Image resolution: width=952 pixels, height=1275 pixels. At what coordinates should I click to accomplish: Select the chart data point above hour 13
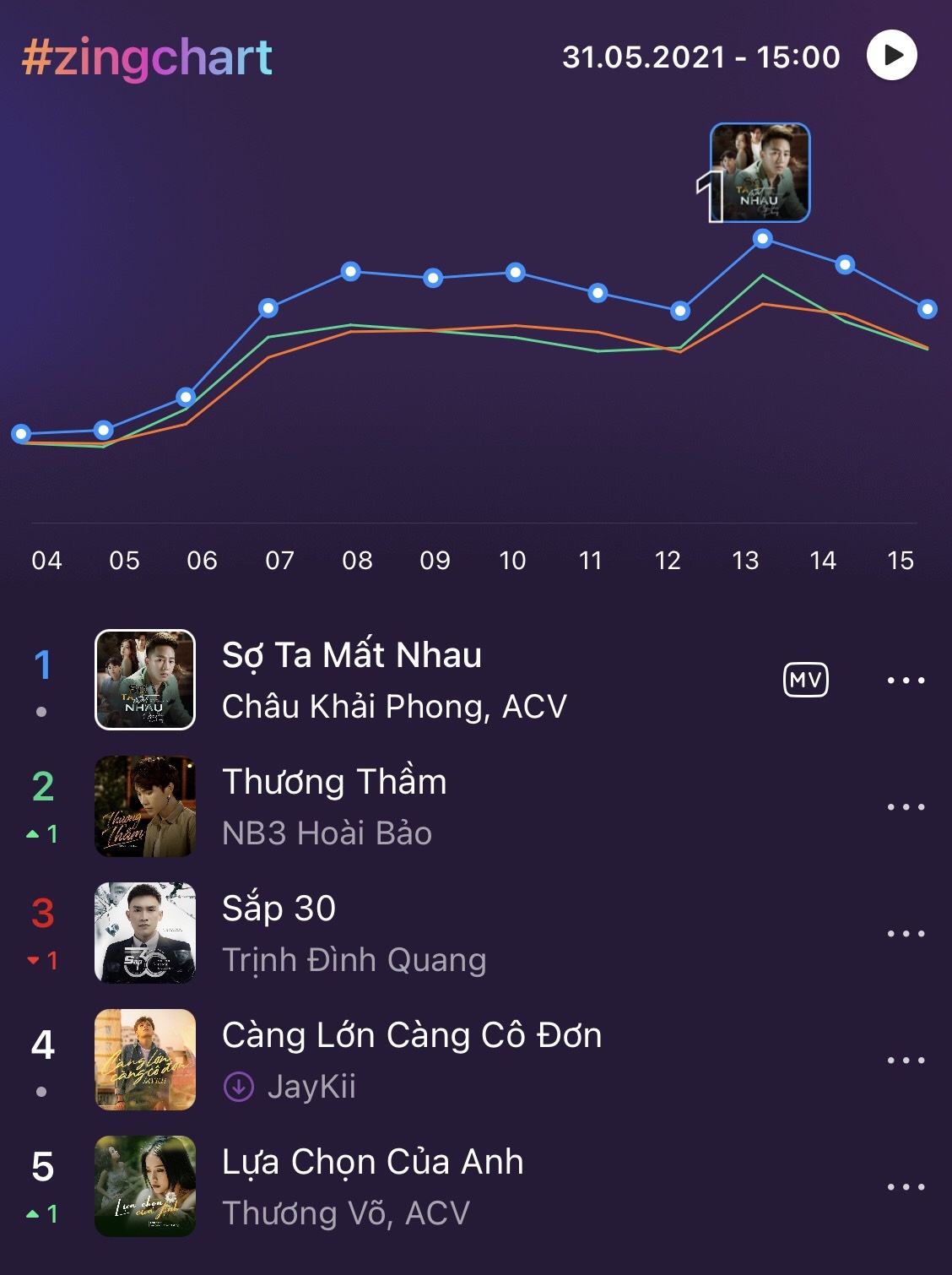(x=762, y=241)
